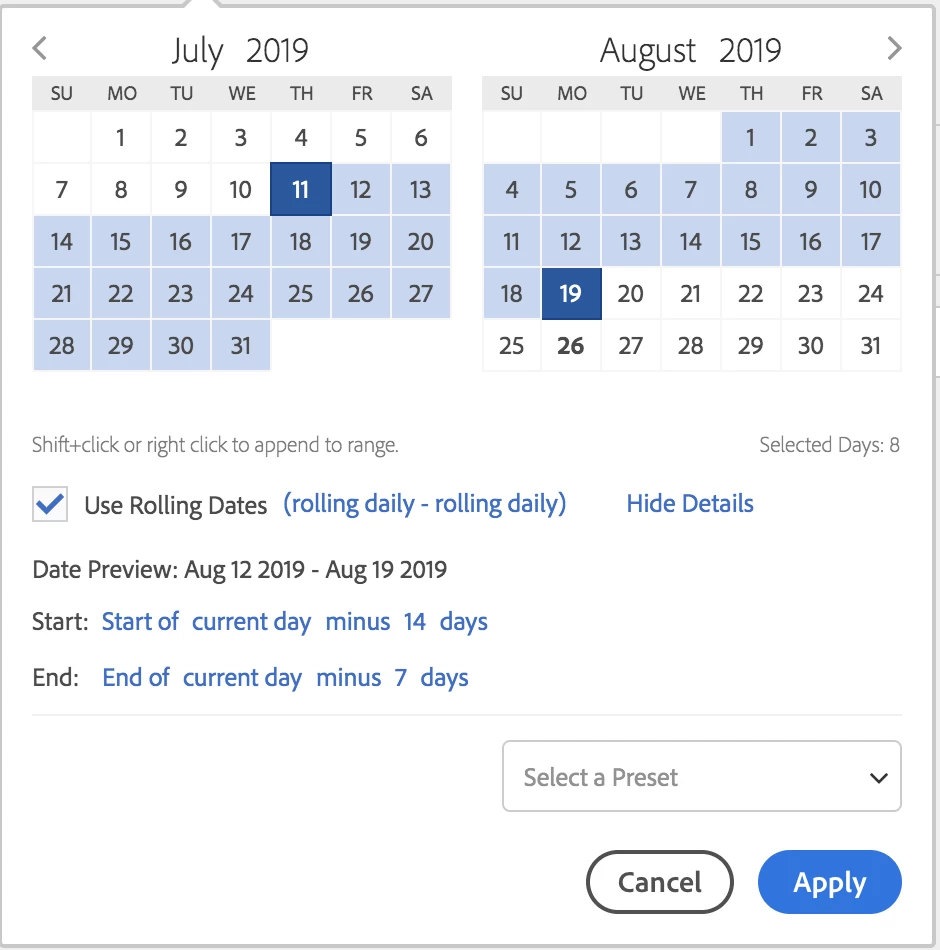Change the End of setting
Image resolution: width=940 pixels, height=950 pixels.
tap(136, 677)
